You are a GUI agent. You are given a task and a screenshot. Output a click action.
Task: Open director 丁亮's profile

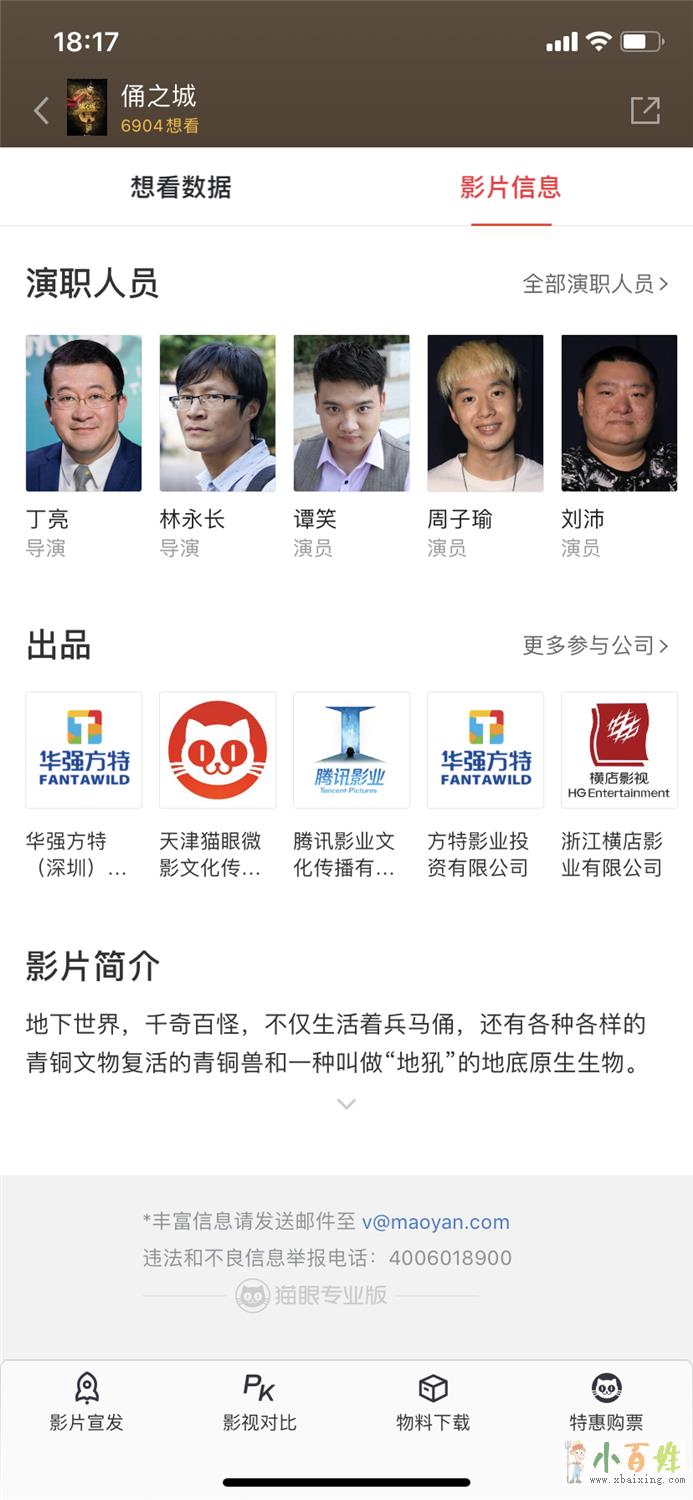83,413
